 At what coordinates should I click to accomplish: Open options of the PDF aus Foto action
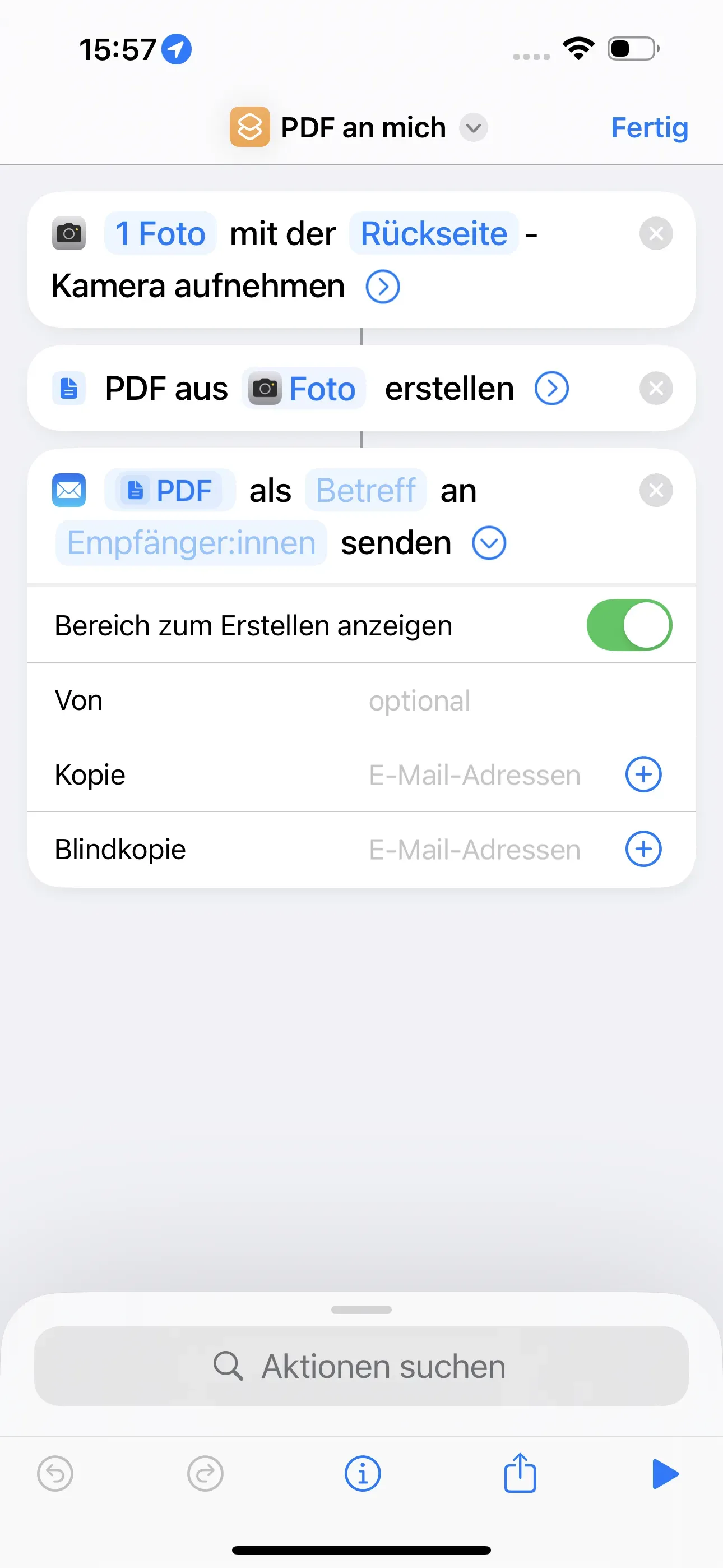[551, 388]
